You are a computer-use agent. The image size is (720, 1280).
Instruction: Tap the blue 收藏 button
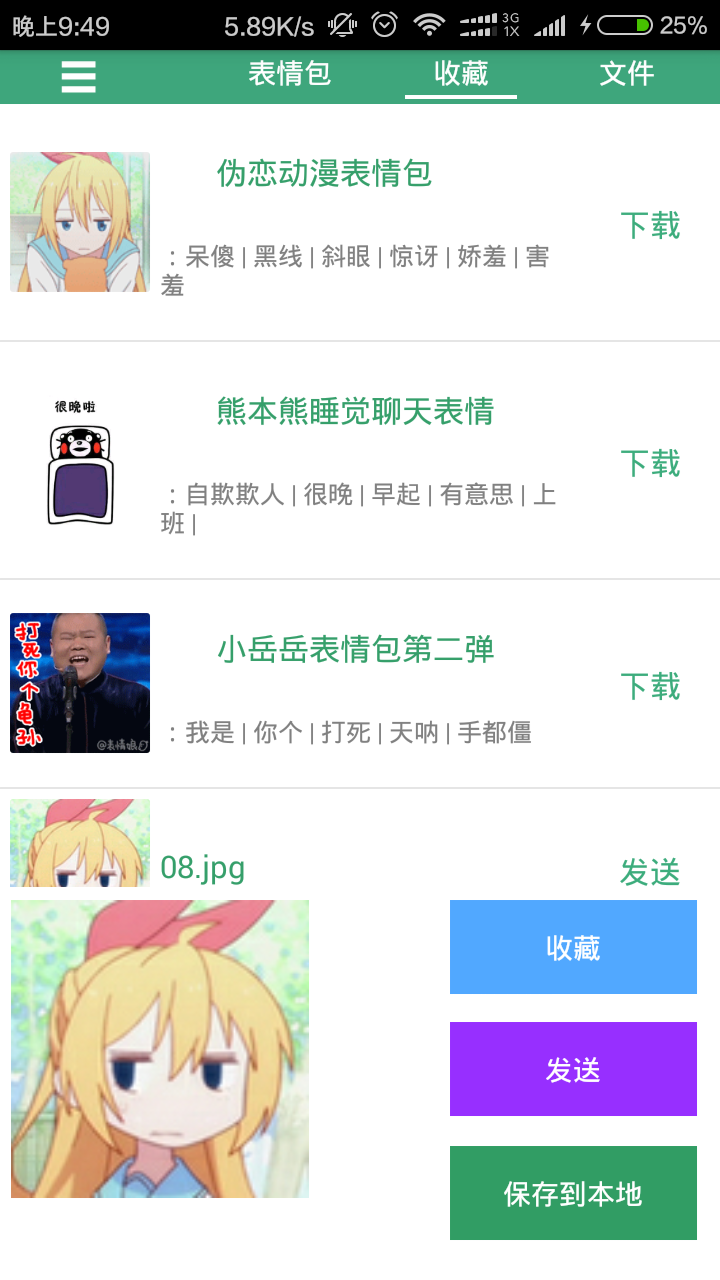tap(573, 947)
